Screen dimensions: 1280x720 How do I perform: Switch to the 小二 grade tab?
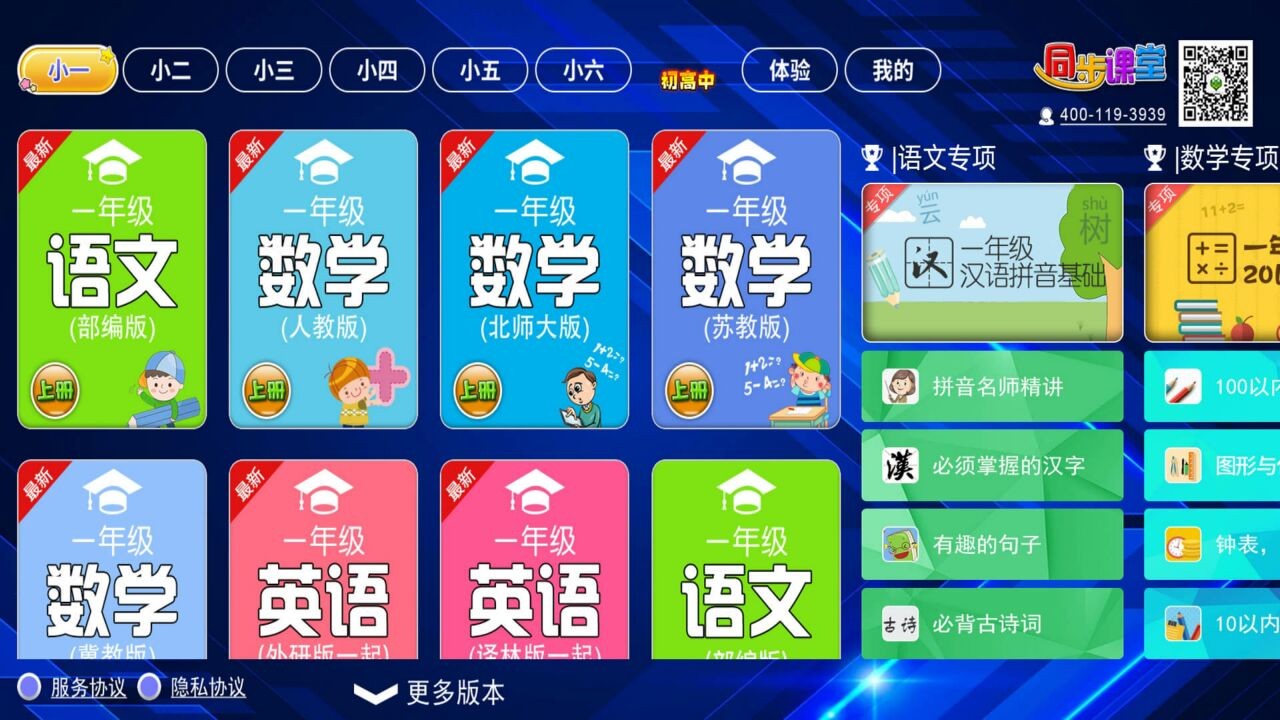[x=170, y=71]
